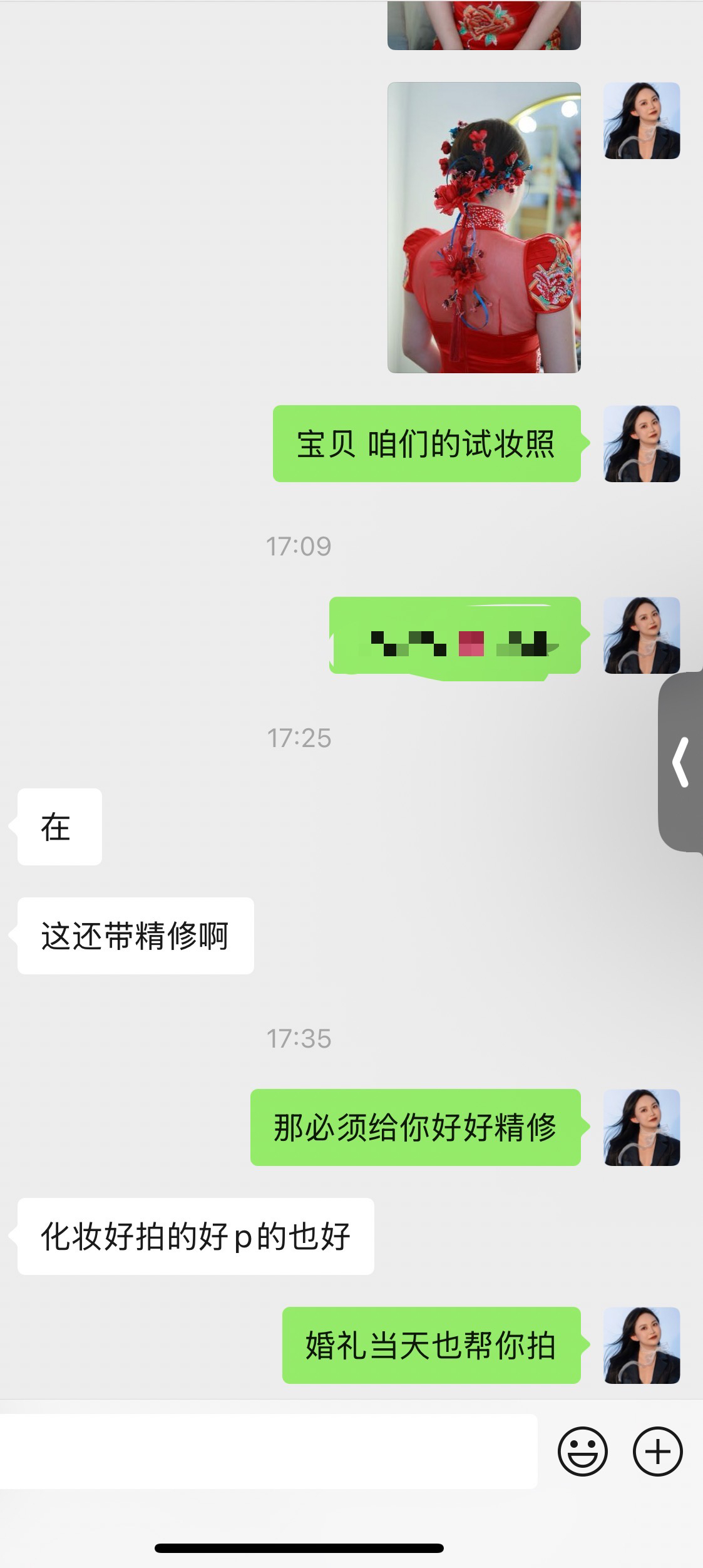Image resolution: width=703 pixels, height=1568 pixels.
Task: View the partially visible photo at top
Action: pos(484,25)
